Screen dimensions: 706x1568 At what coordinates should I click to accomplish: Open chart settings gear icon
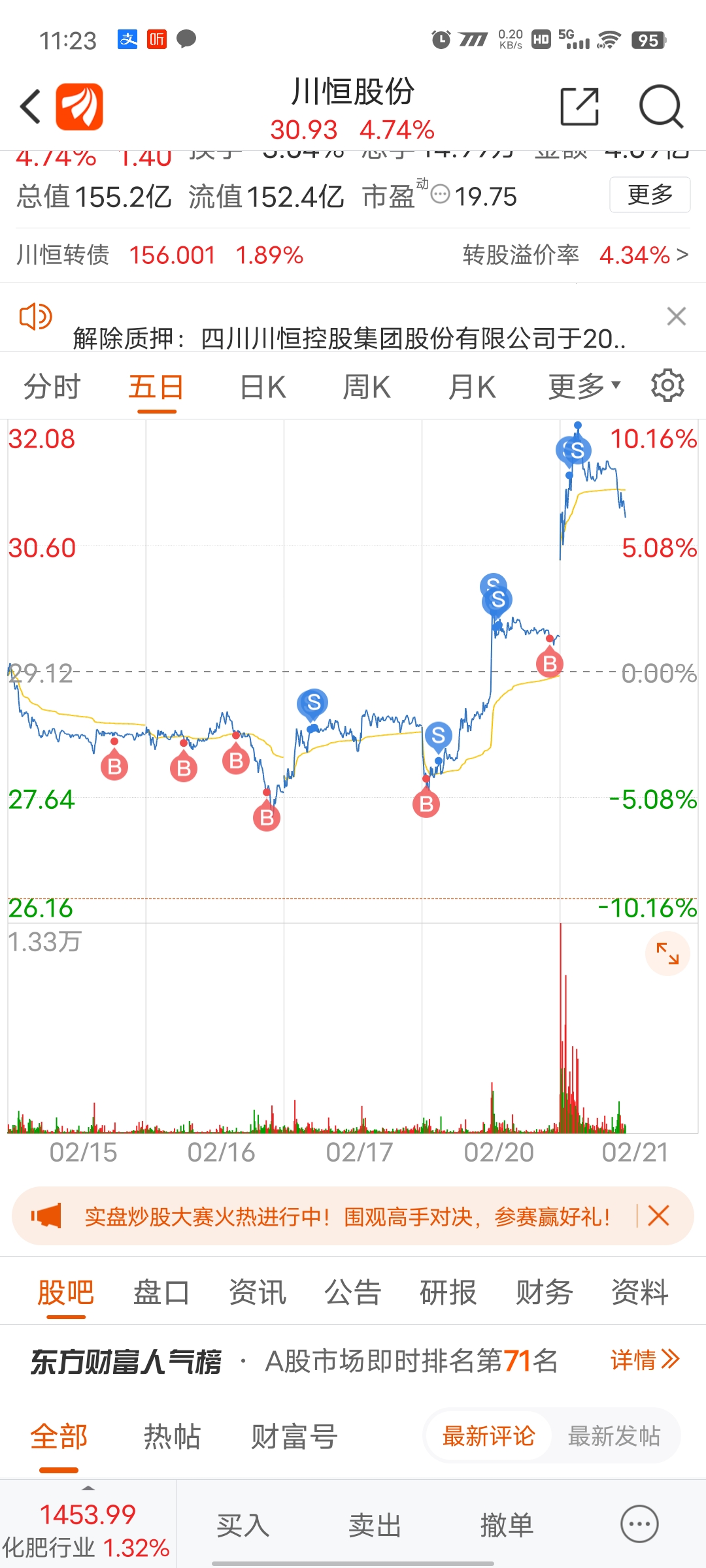(667, 385)
